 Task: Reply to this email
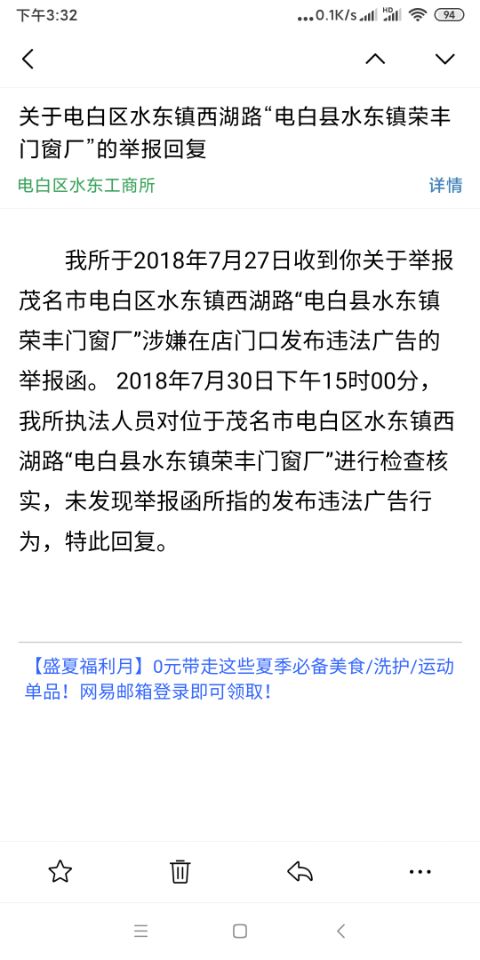click(x=300, y=871)
